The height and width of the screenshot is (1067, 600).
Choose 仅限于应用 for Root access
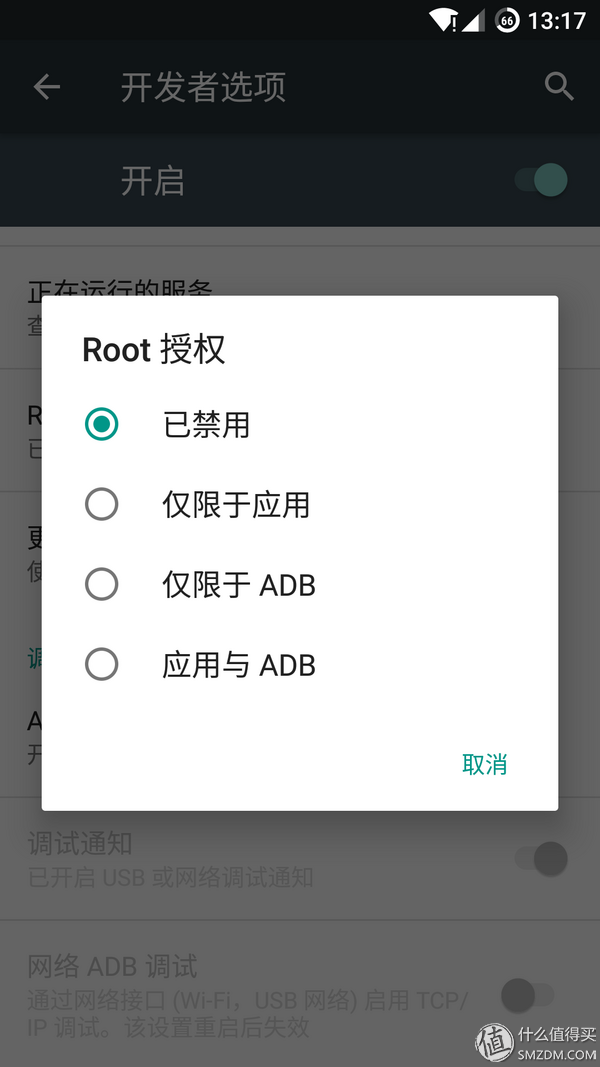click(102, 504)
